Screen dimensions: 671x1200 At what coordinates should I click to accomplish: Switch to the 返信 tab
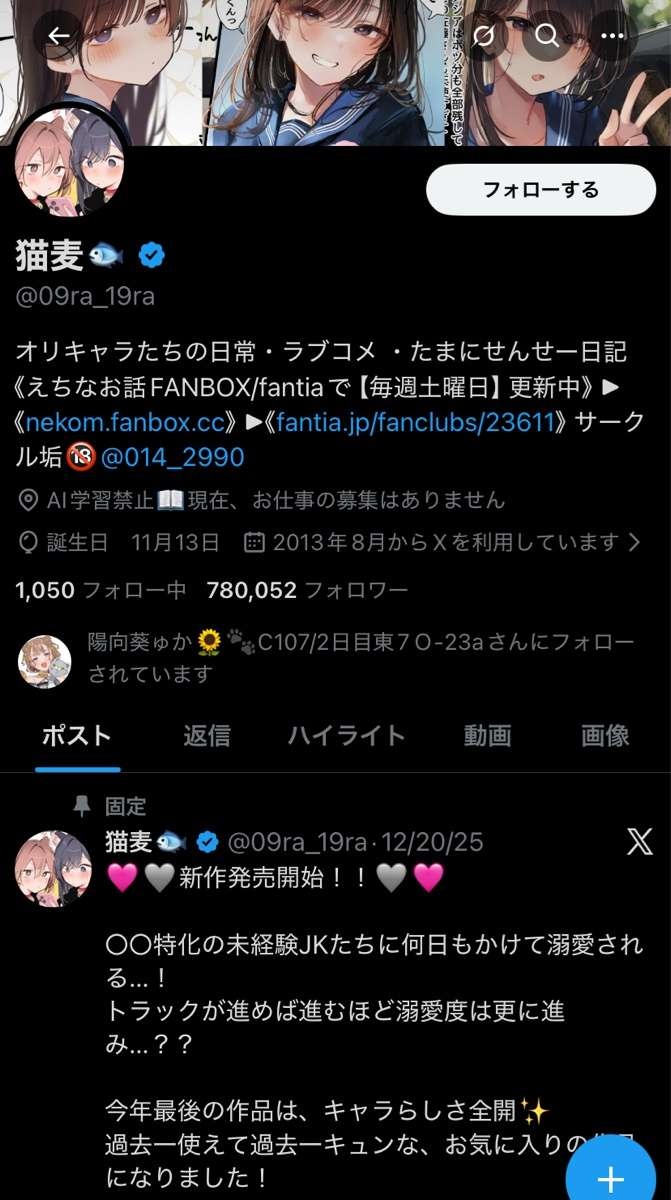207,736
